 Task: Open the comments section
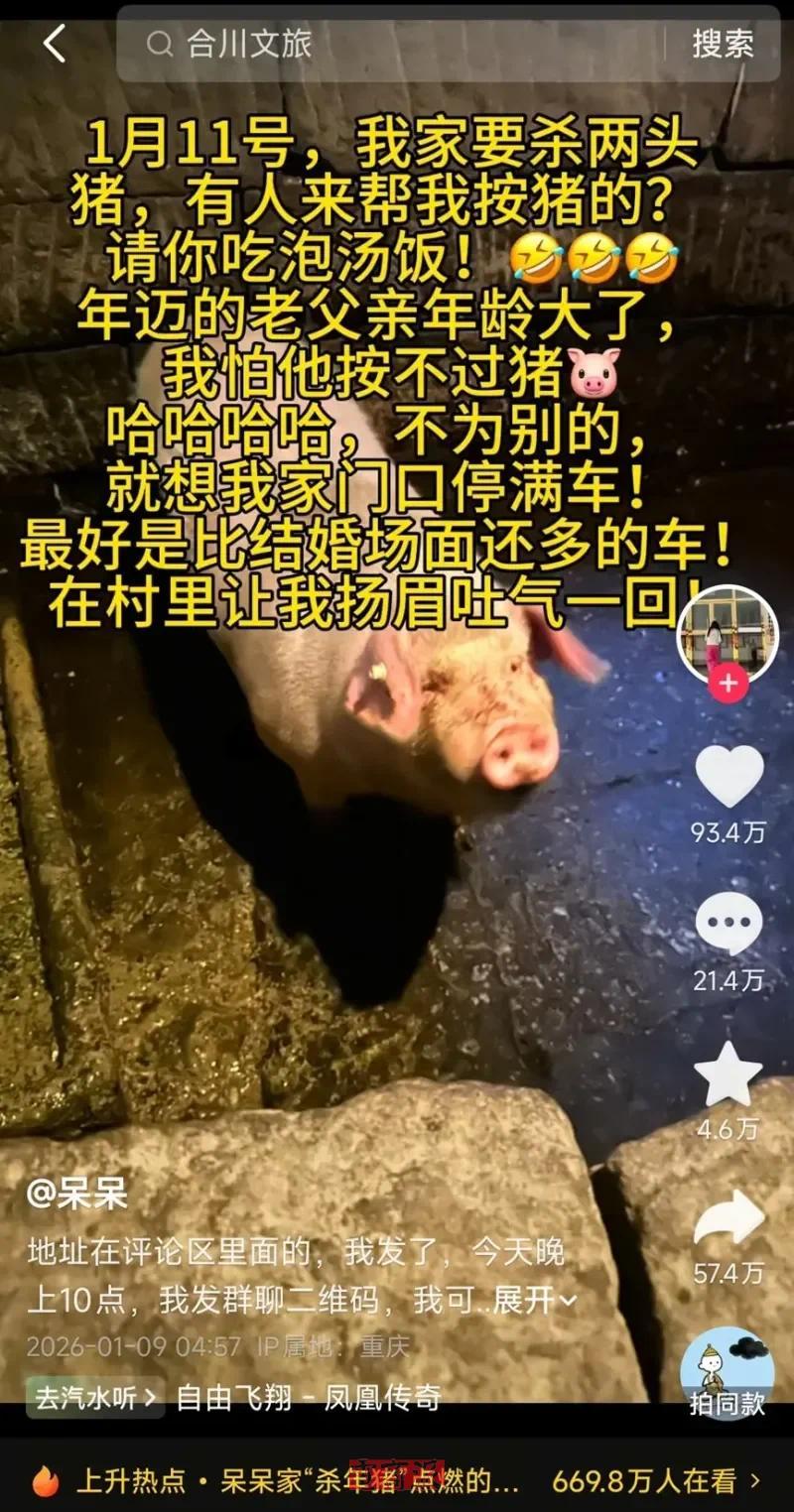(x=728, y=924)
